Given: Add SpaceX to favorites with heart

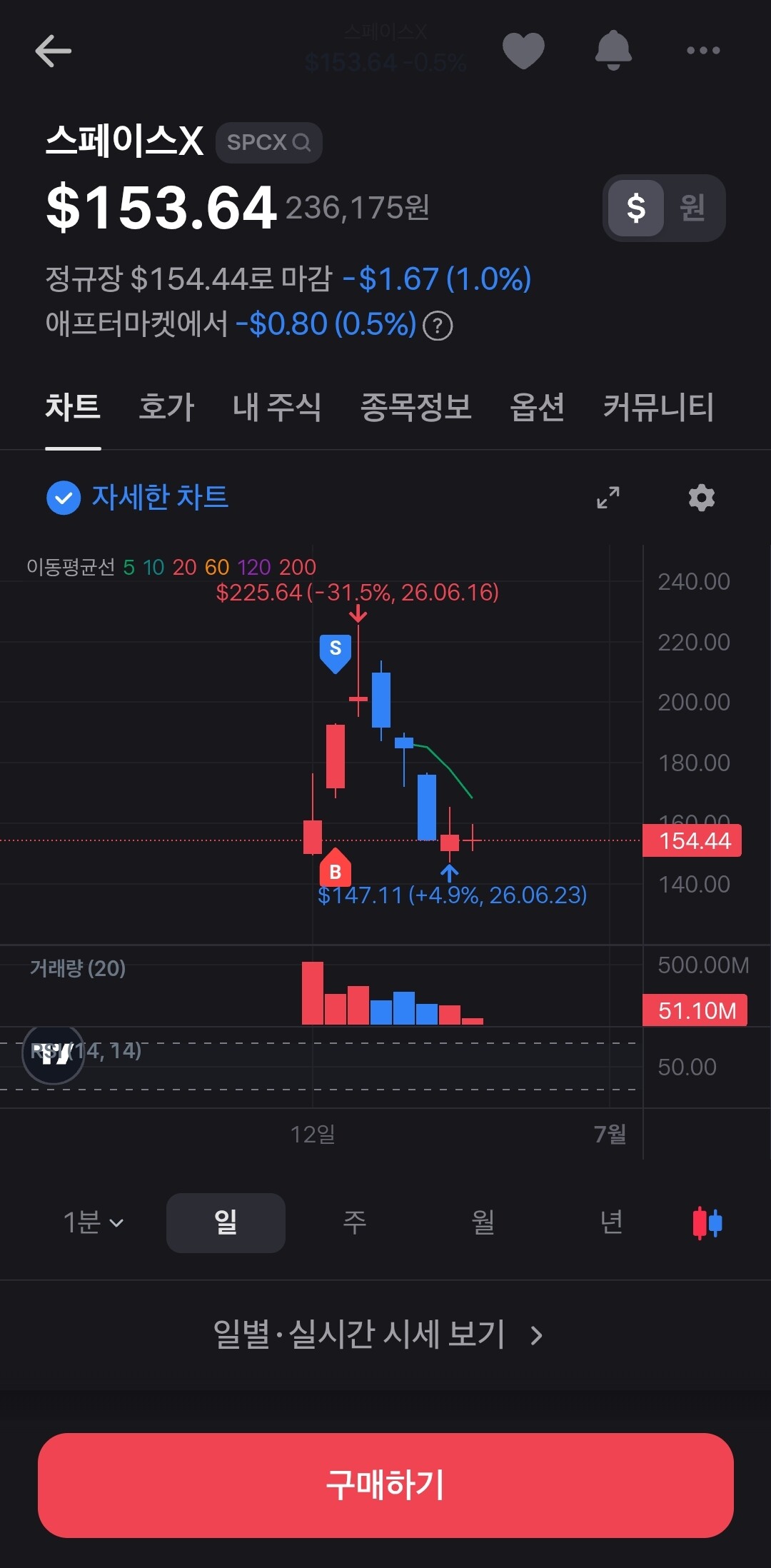Looking at the screenshot, I should click(523, 51).
